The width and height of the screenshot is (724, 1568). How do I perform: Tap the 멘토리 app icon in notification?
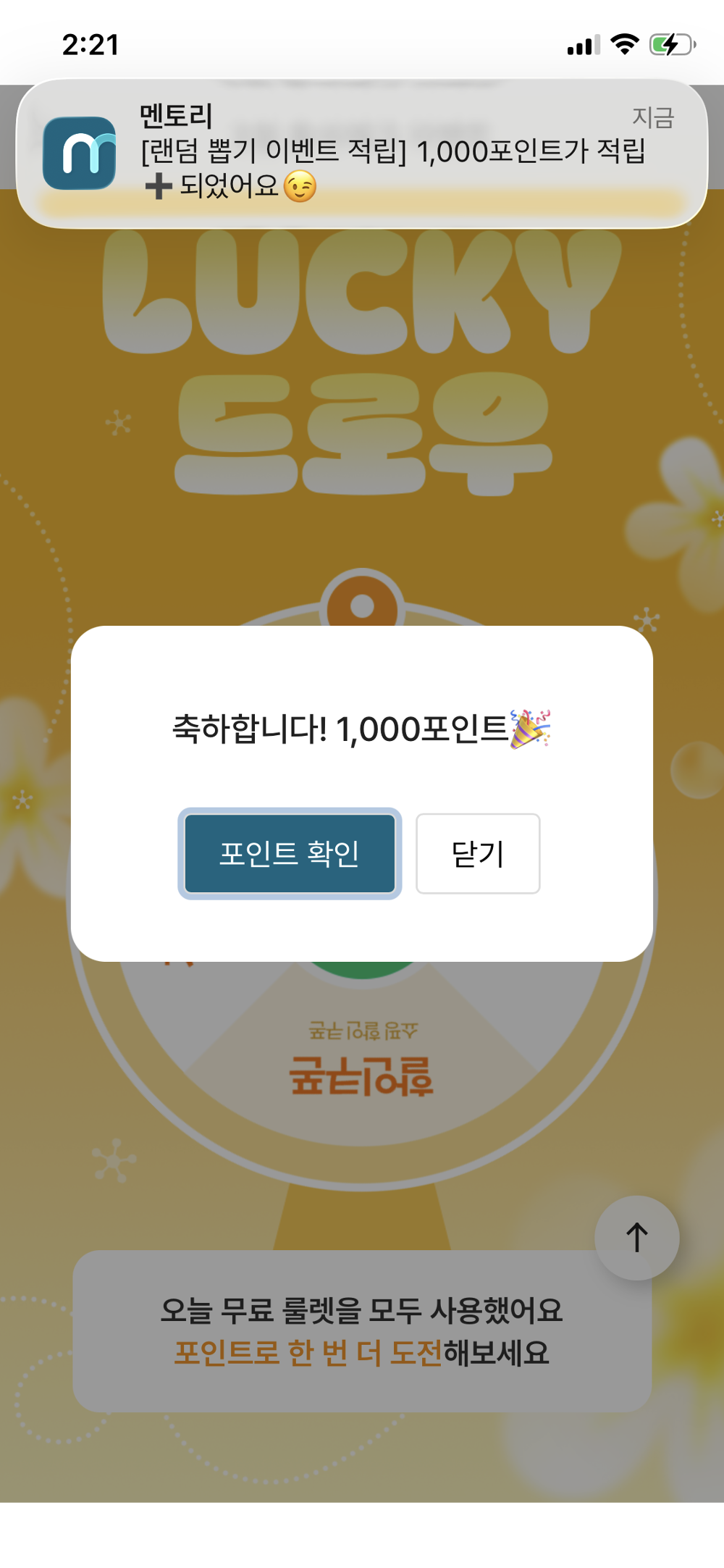point(80,154)
